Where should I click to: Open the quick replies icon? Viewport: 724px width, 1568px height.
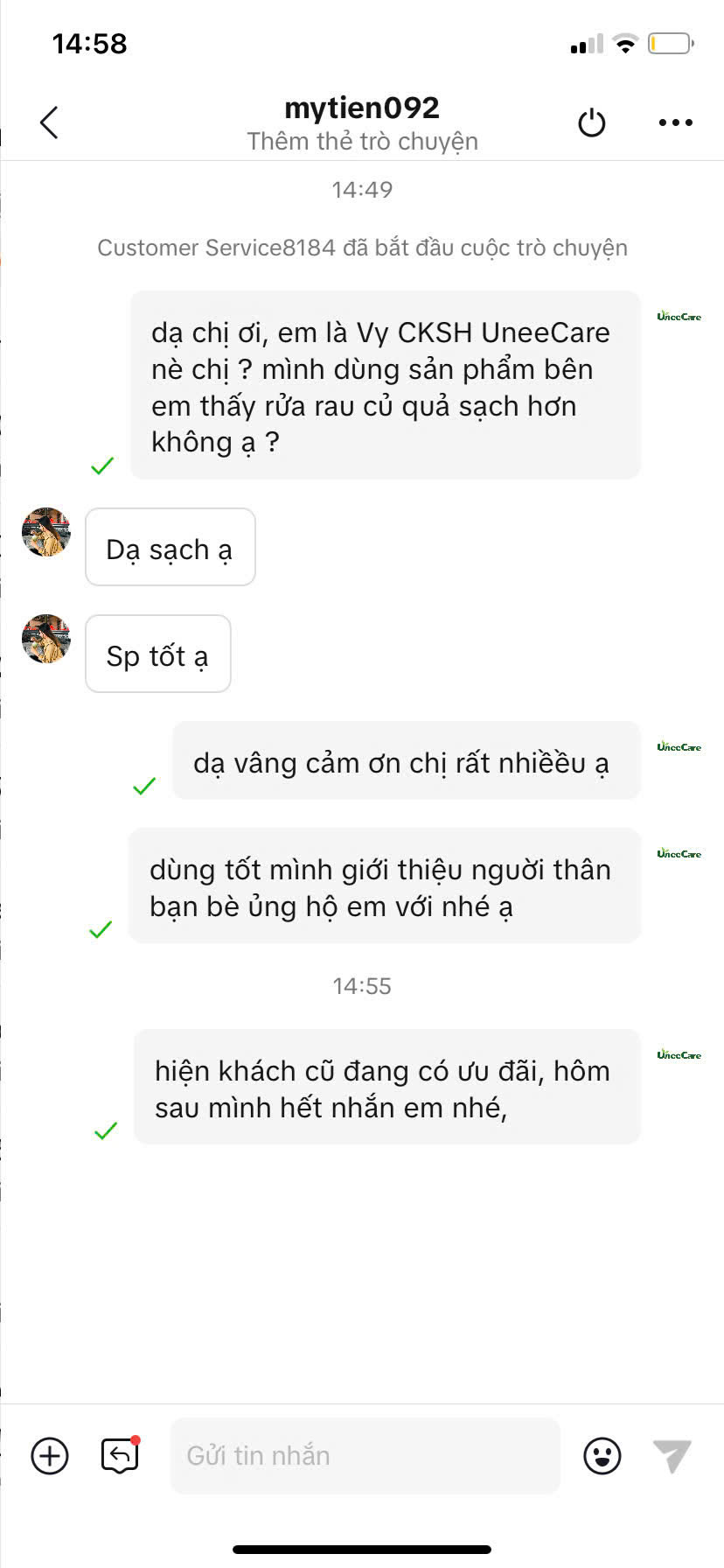120,1456
